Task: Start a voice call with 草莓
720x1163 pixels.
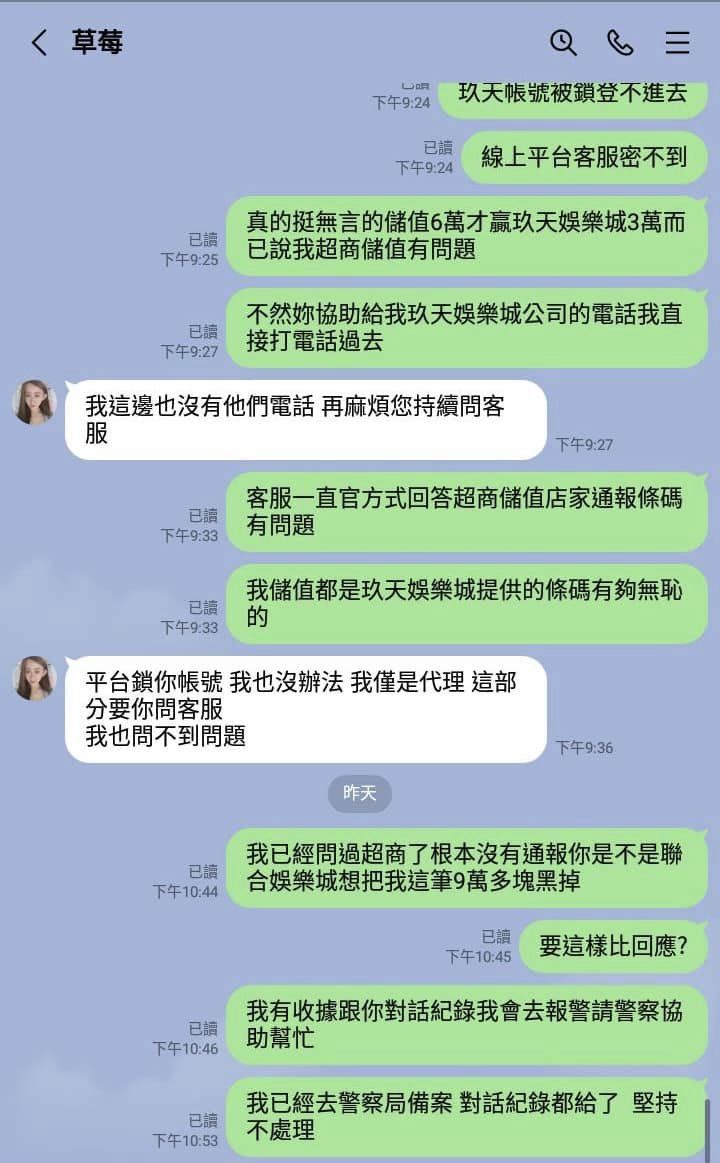Action: 620,42
